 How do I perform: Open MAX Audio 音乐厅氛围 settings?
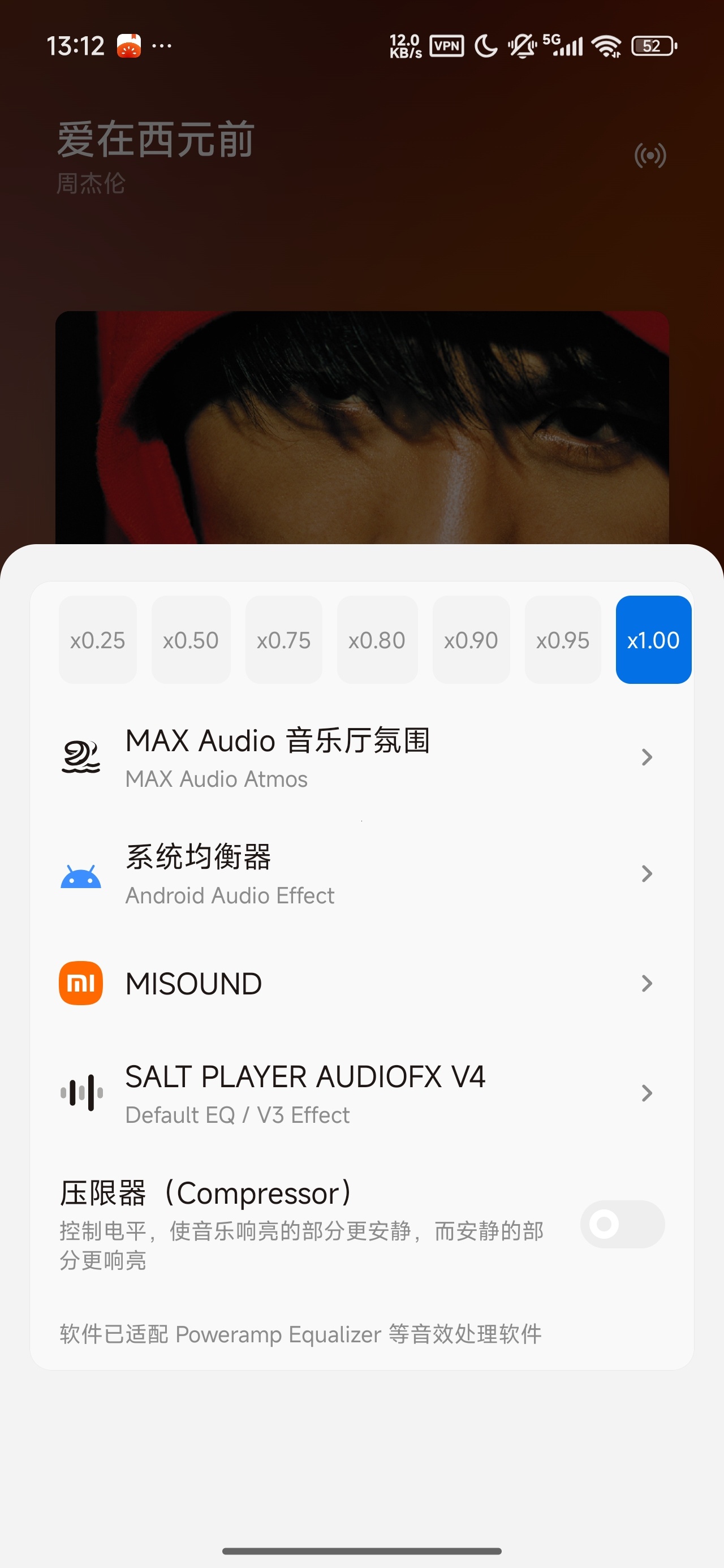point(361,757)
